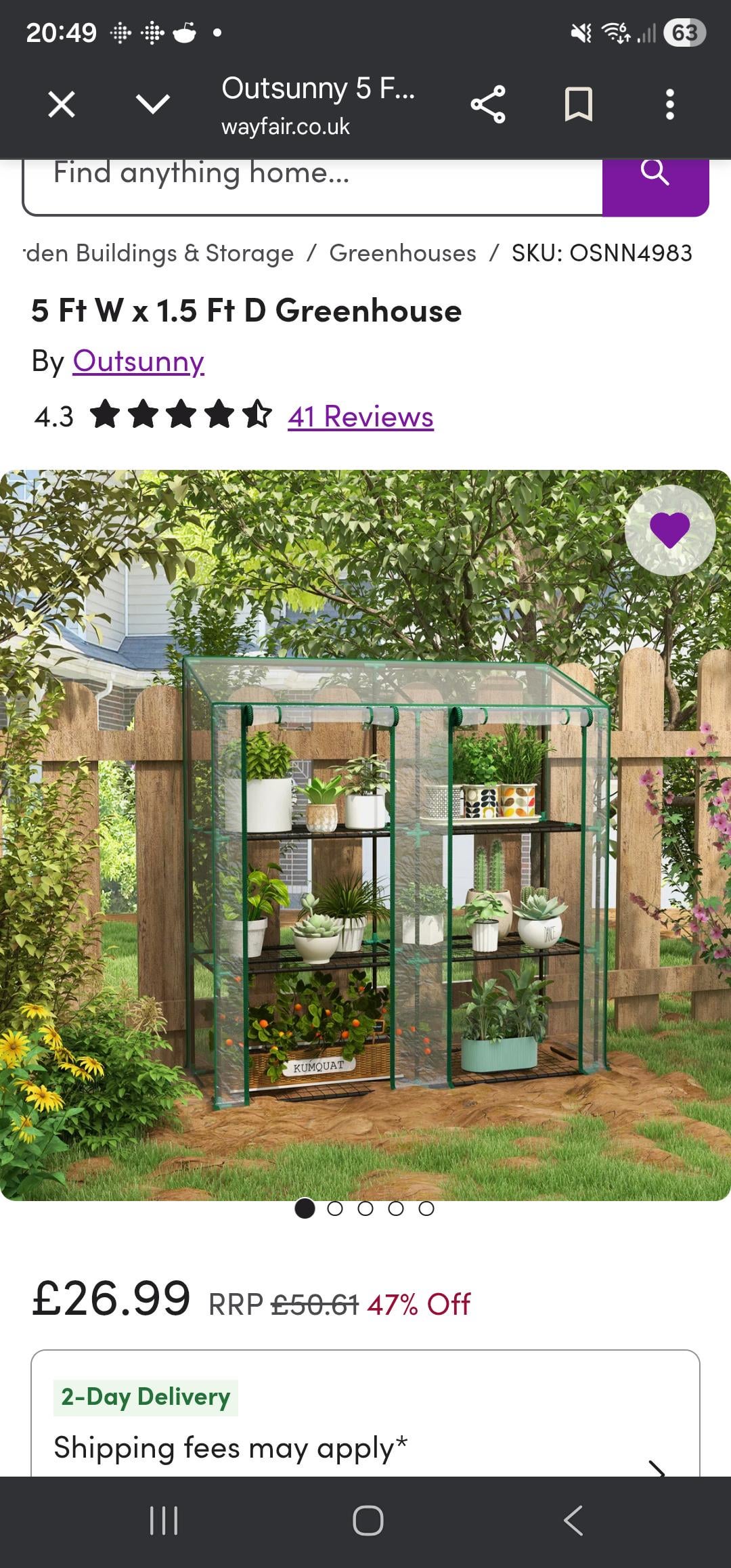Open the browser overflow menu
Viewport: 731px width, 1568px height.
[x=669, y=104]
